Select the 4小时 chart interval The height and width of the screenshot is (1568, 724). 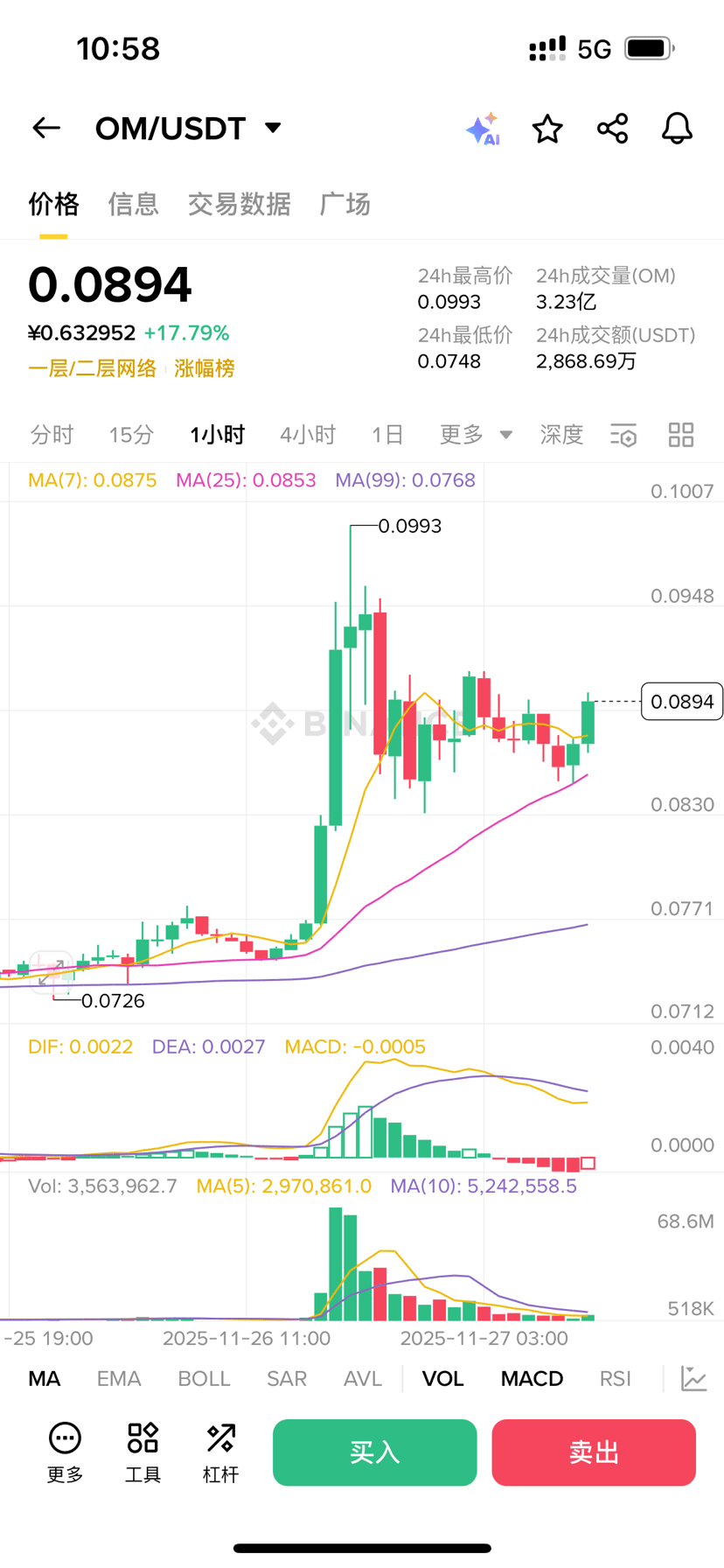(308, 435)
